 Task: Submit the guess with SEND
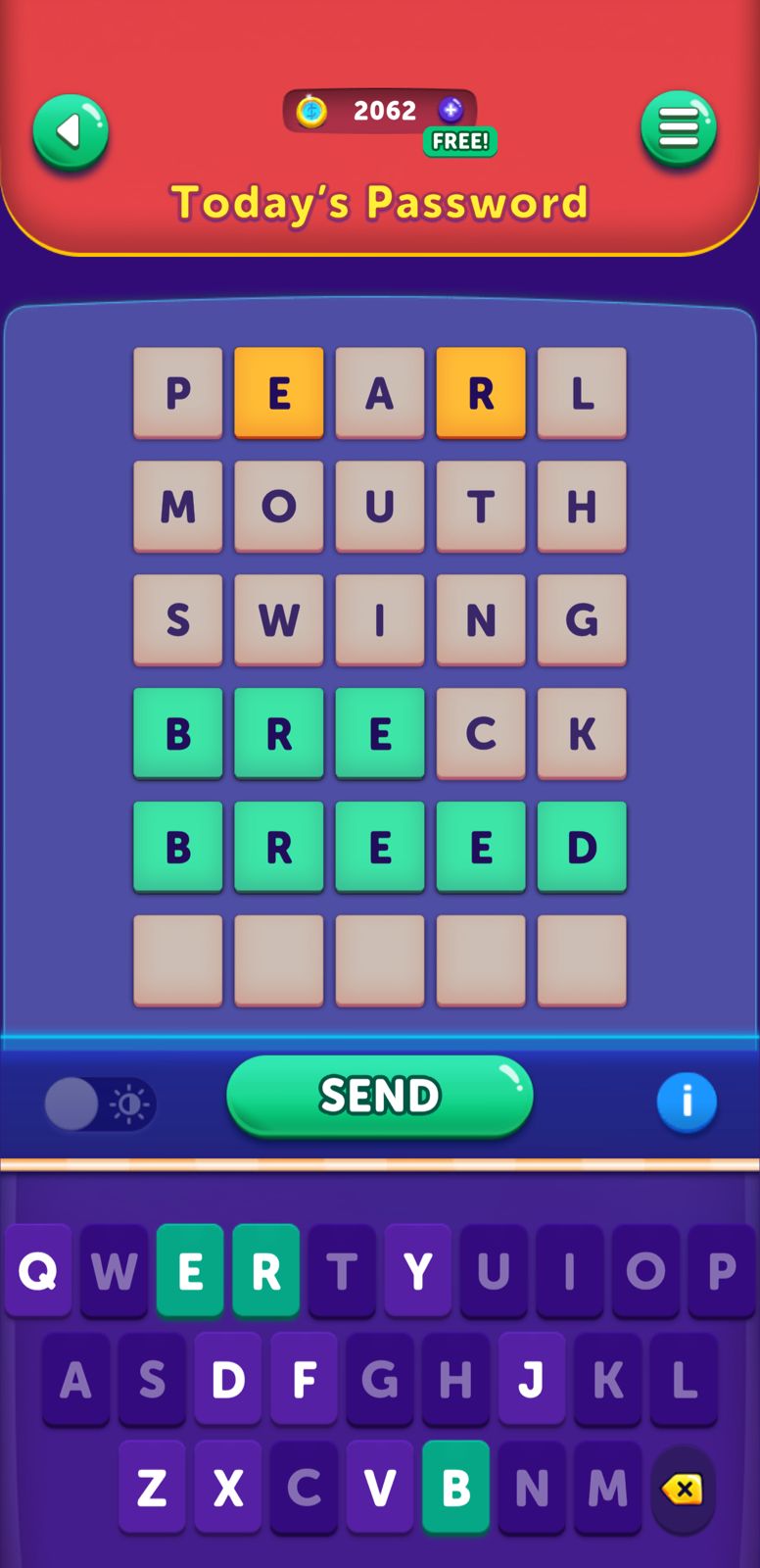[x=379, y=1096]
